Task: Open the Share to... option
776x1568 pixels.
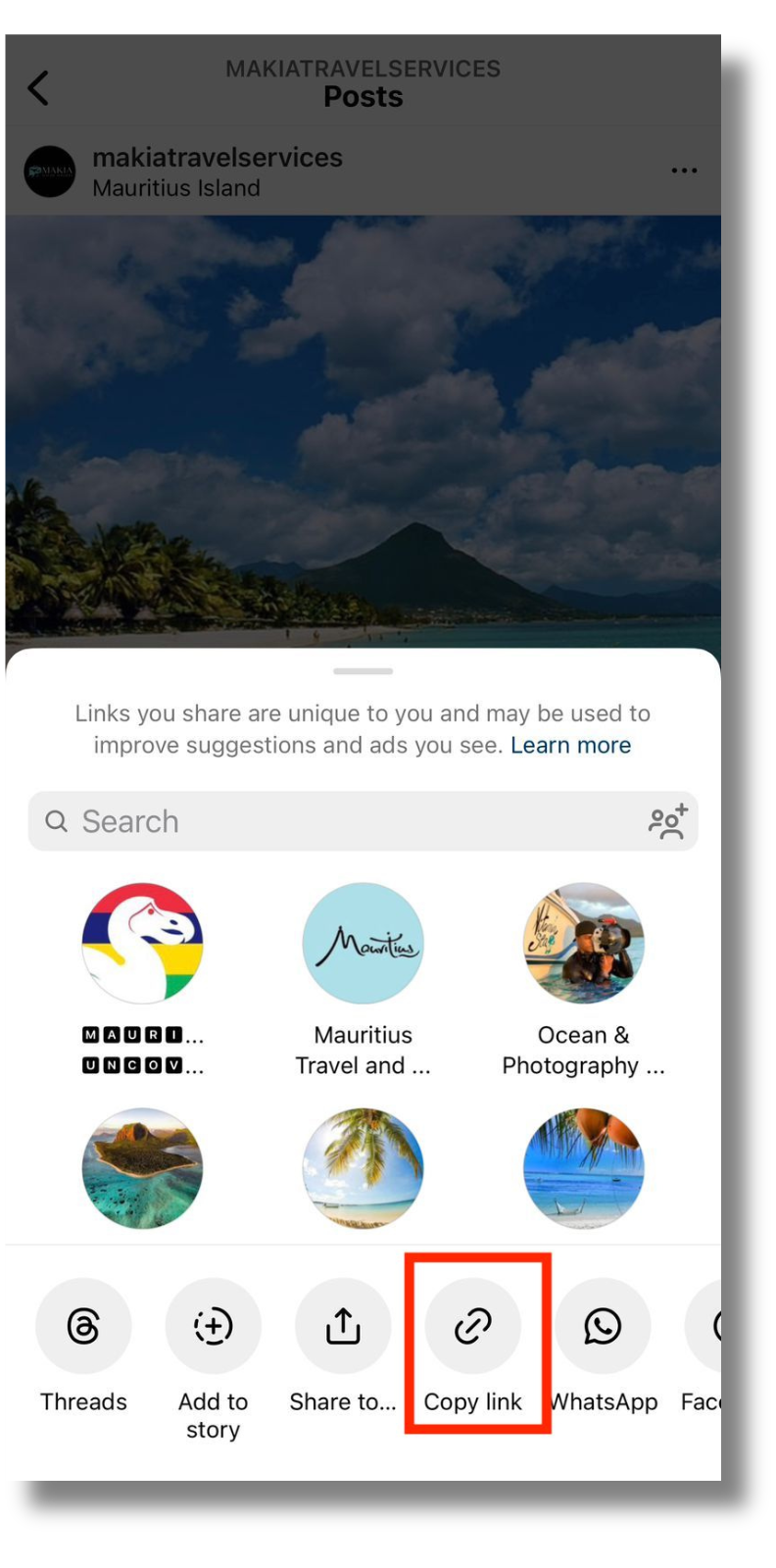Action: (x=343, y=1326)
